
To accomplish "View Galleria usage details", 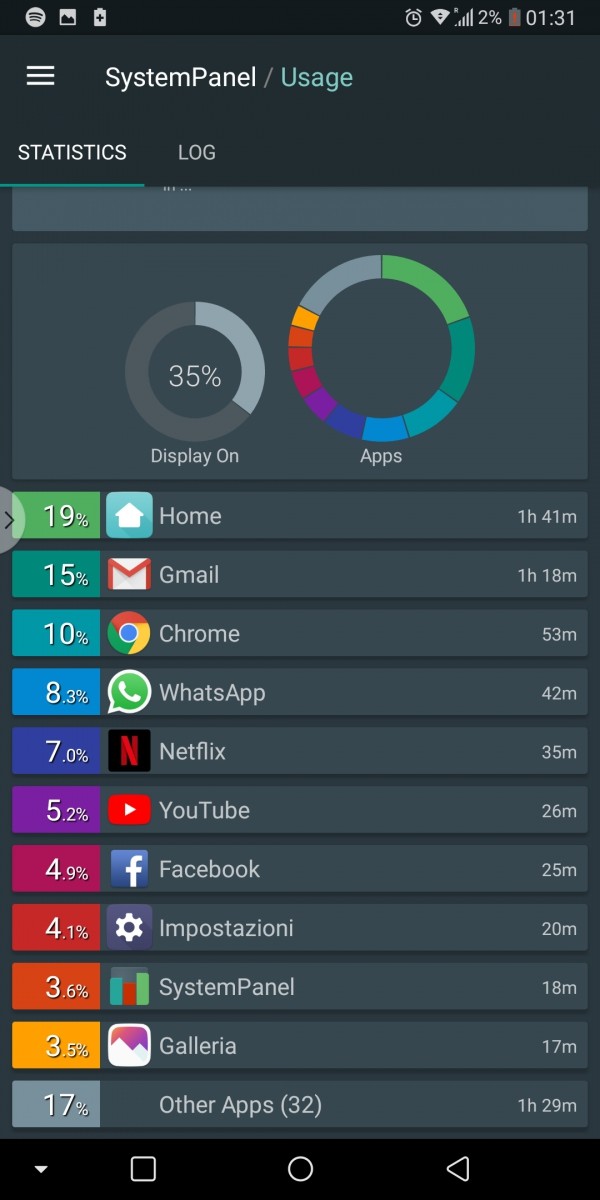I will click(299, 1047).
